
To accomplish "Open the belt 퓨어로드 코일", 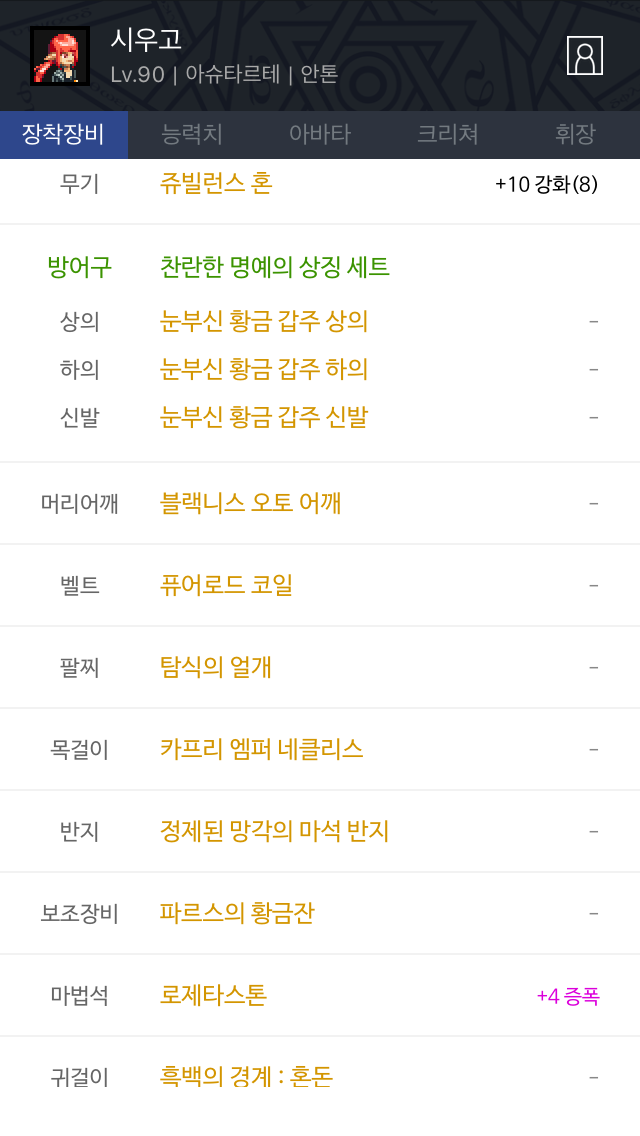I will pyautogui.click(x=226, y=585).
